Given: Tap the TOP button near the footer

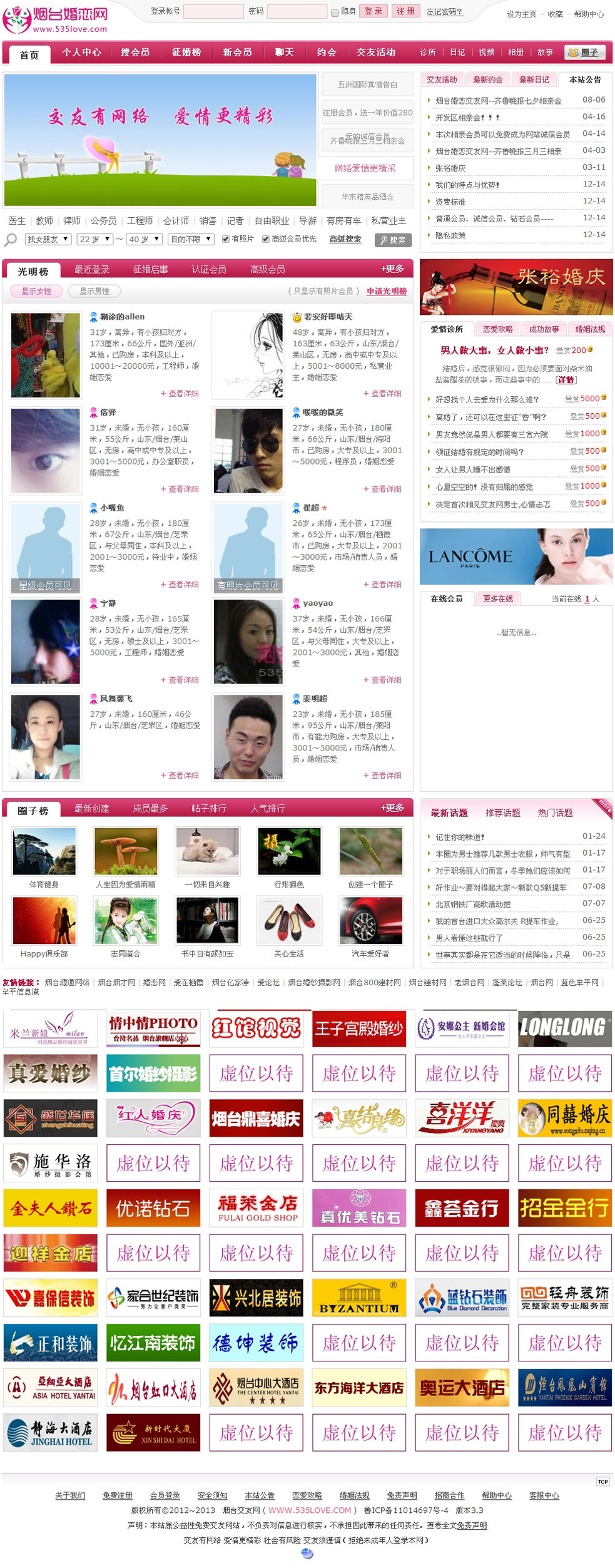Looking at the screenshot, I should click(602, 1482).
